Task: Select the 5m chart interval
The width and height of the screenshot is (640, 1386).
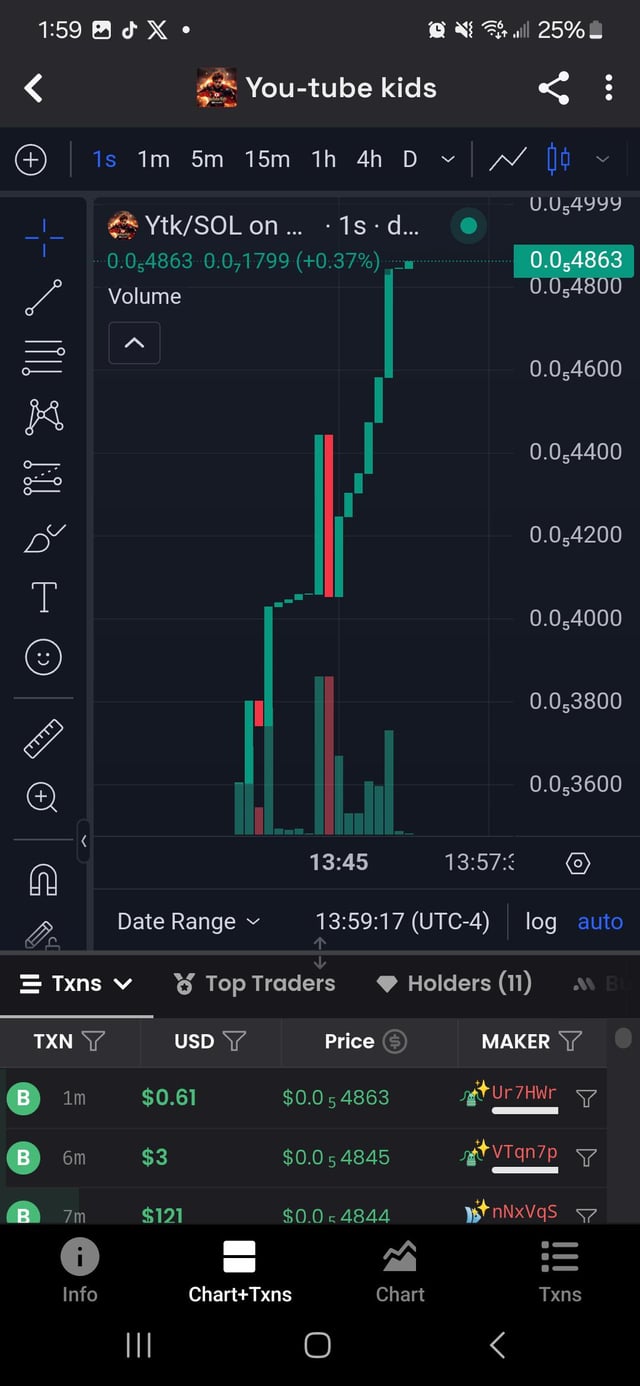Action: click(207, 159)
